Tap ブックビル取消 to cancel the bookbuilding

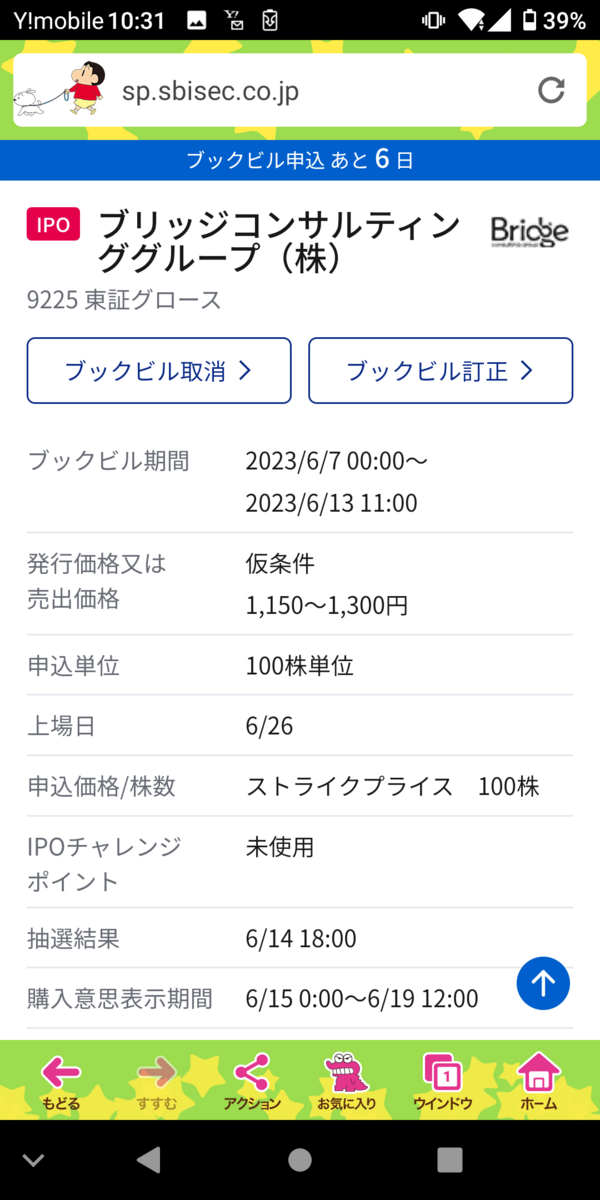(159, 371)
